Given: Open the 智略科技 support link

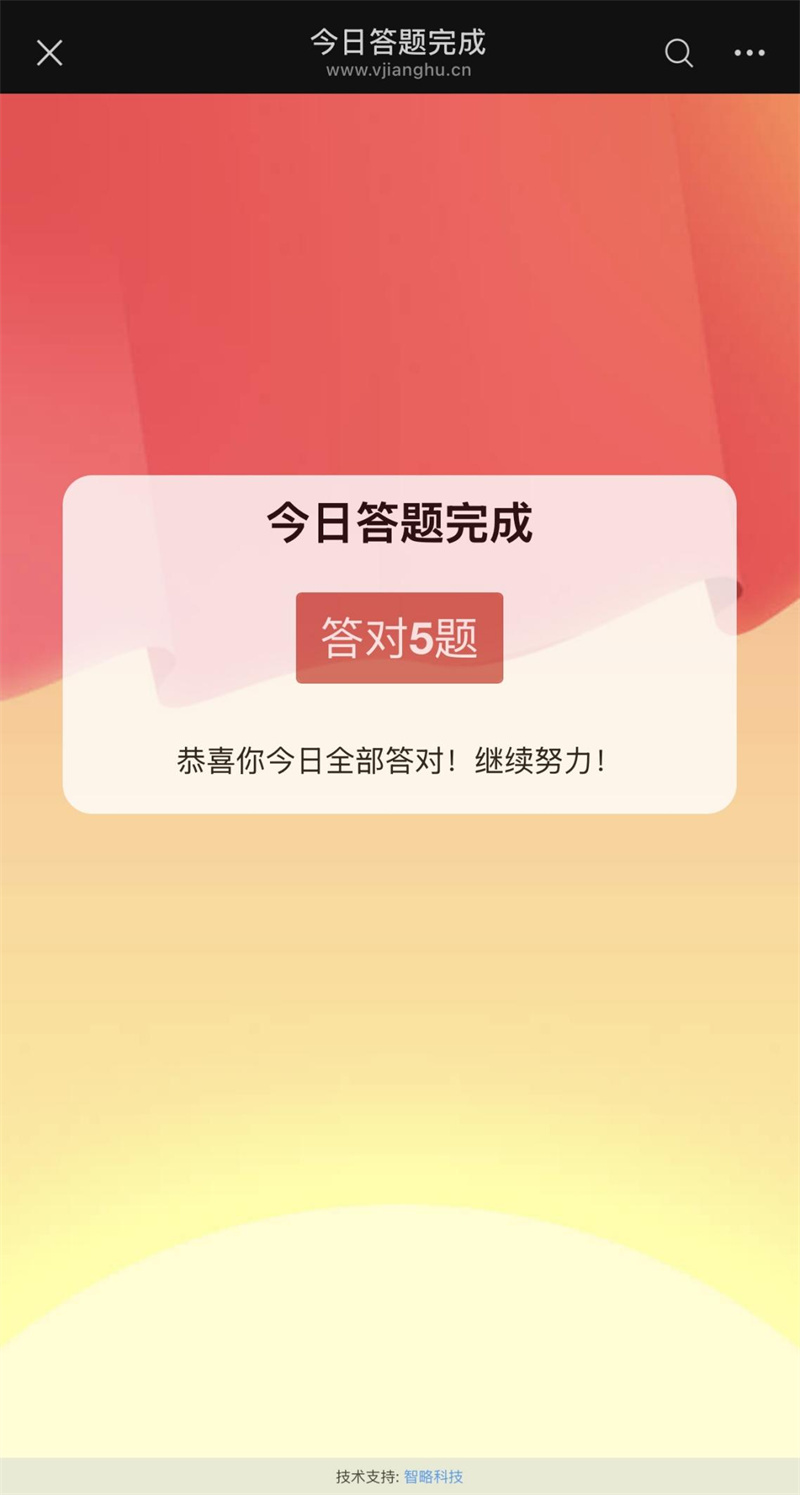Looking at the screenshot, I should (433, 1477).
